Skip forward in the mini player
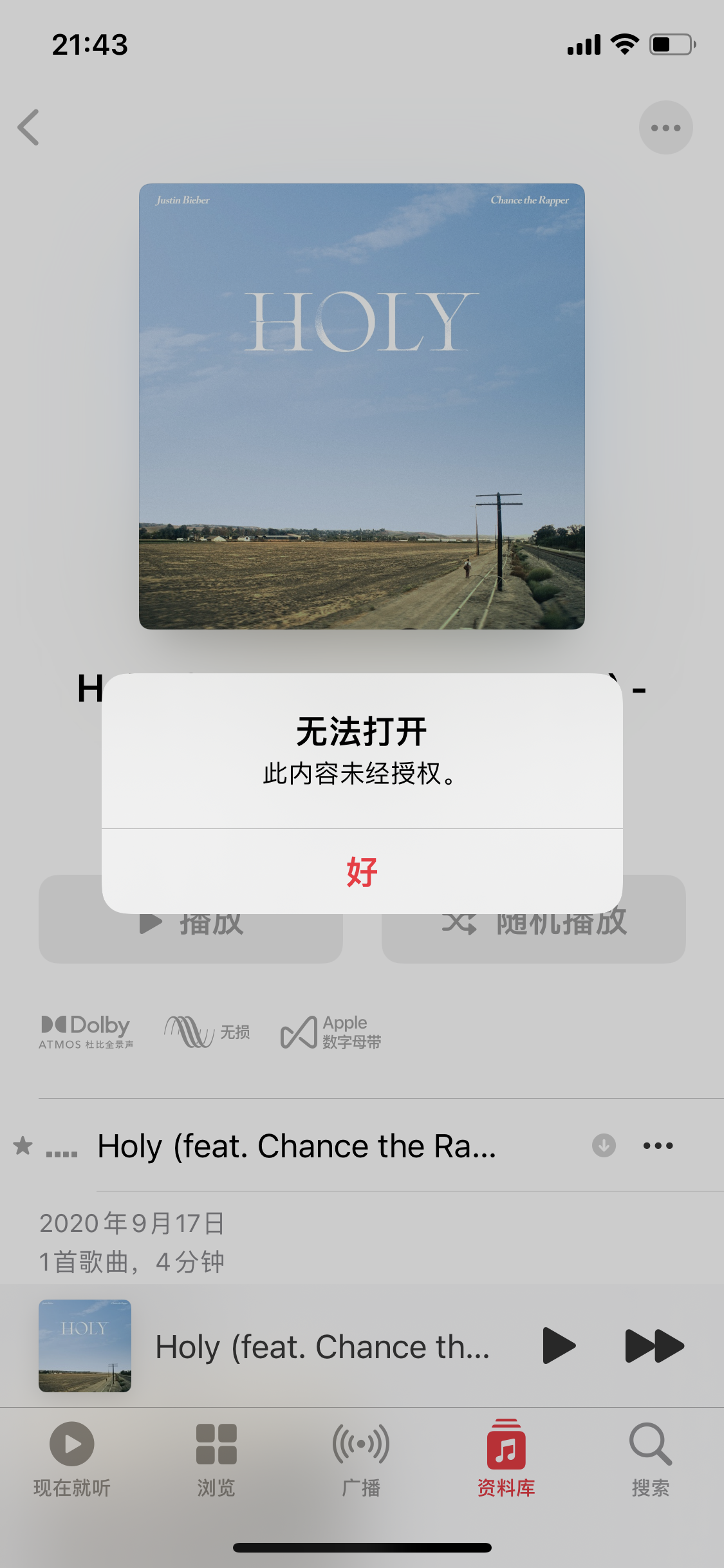724x1568 pixels. tap(654, 1345)
